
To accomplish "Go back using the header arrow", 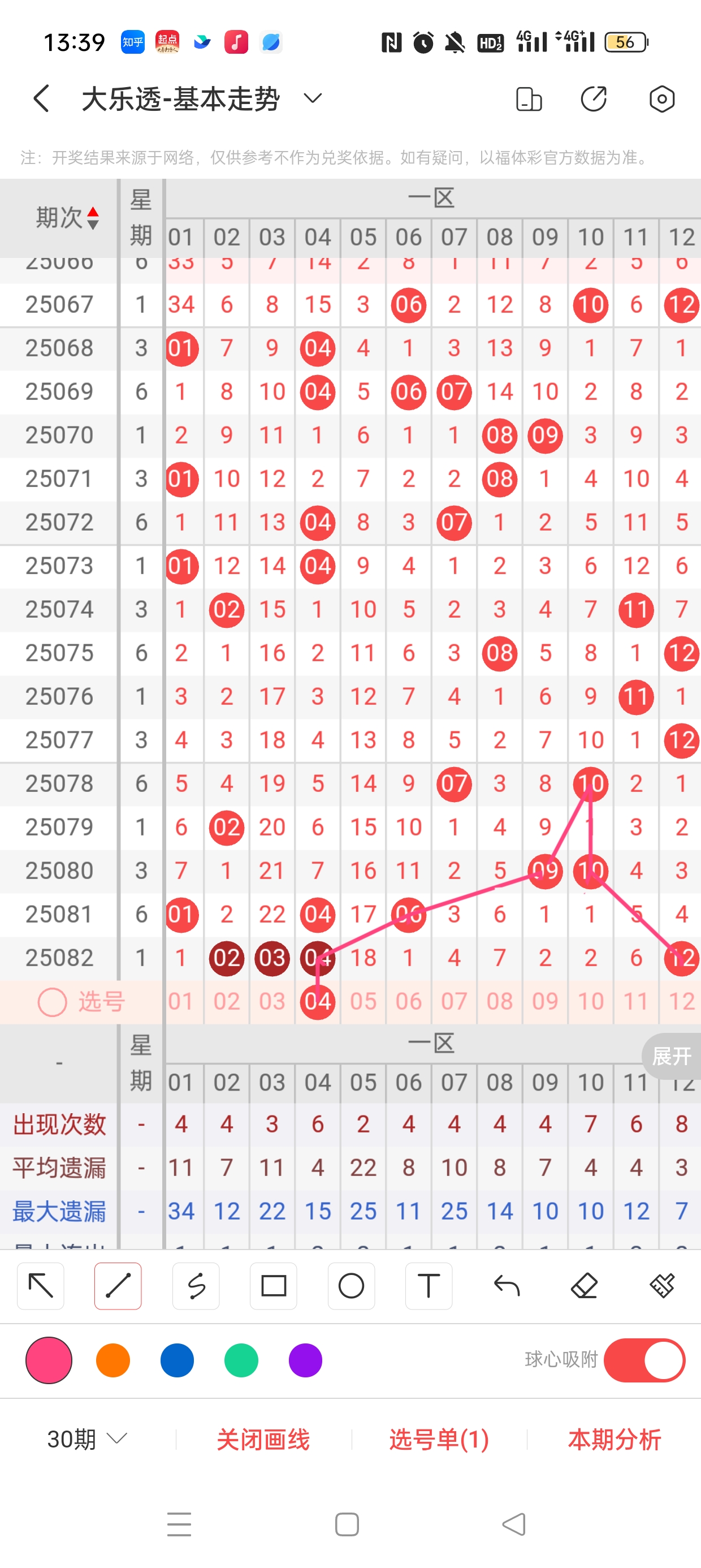I will click(x=41, y=98).
